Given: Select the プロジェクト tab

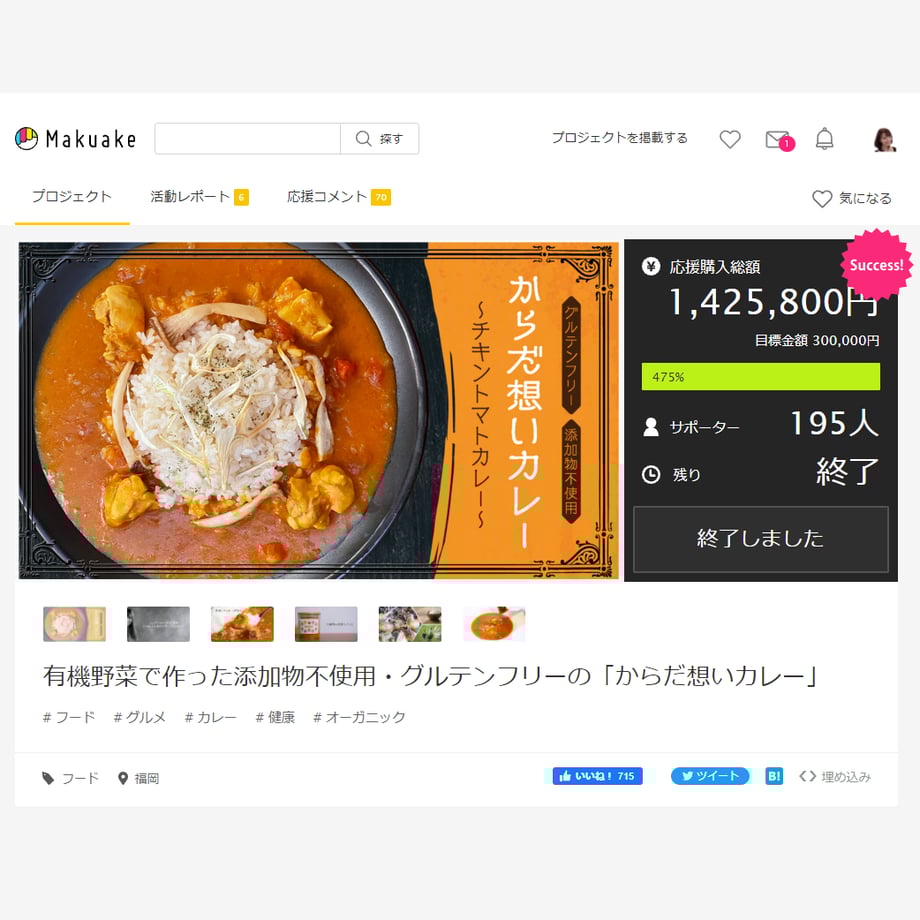Looking at the screenshot, I should point(71,197).
